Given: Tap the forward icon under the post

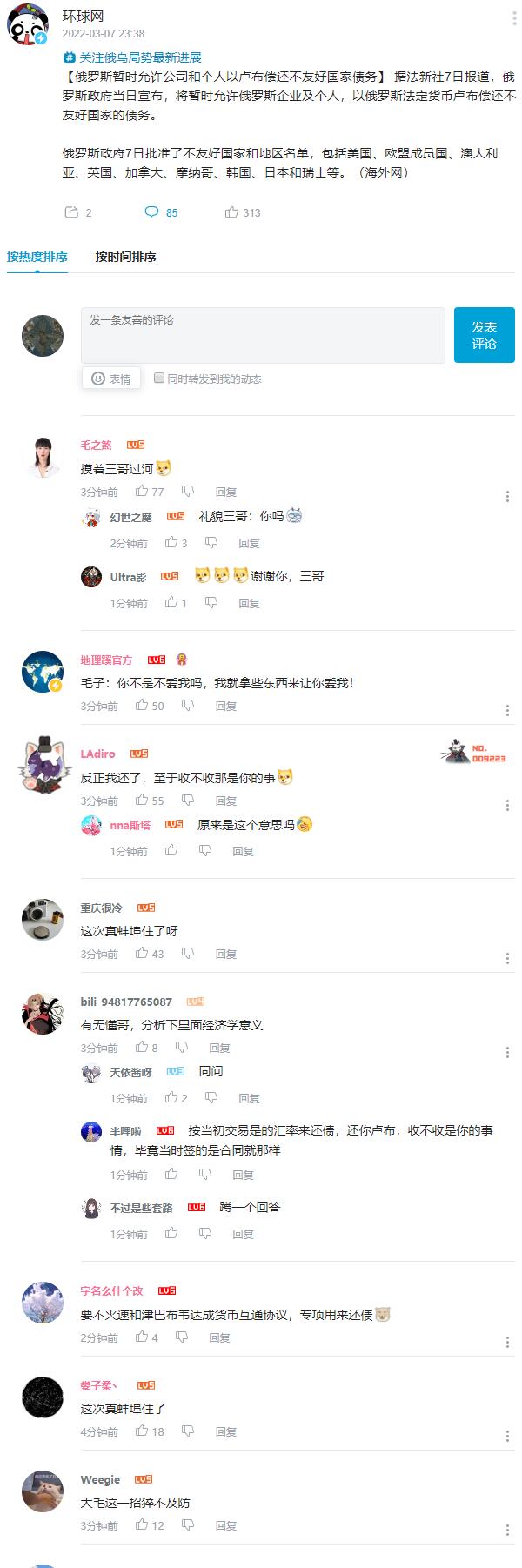Looking at the screenshot, I should point(71,212).
